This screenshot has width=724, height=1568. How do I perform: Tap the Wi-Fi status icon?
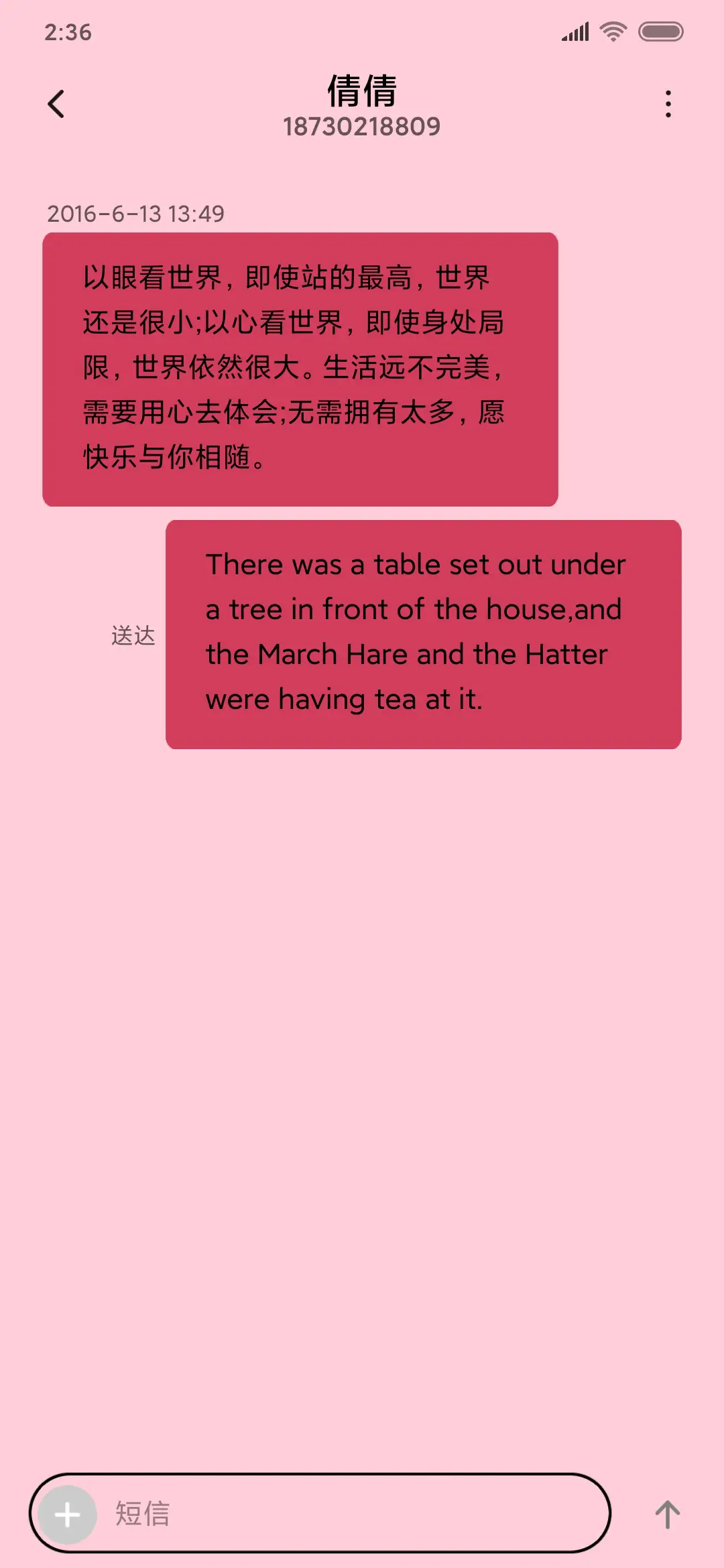coord(611,30)
